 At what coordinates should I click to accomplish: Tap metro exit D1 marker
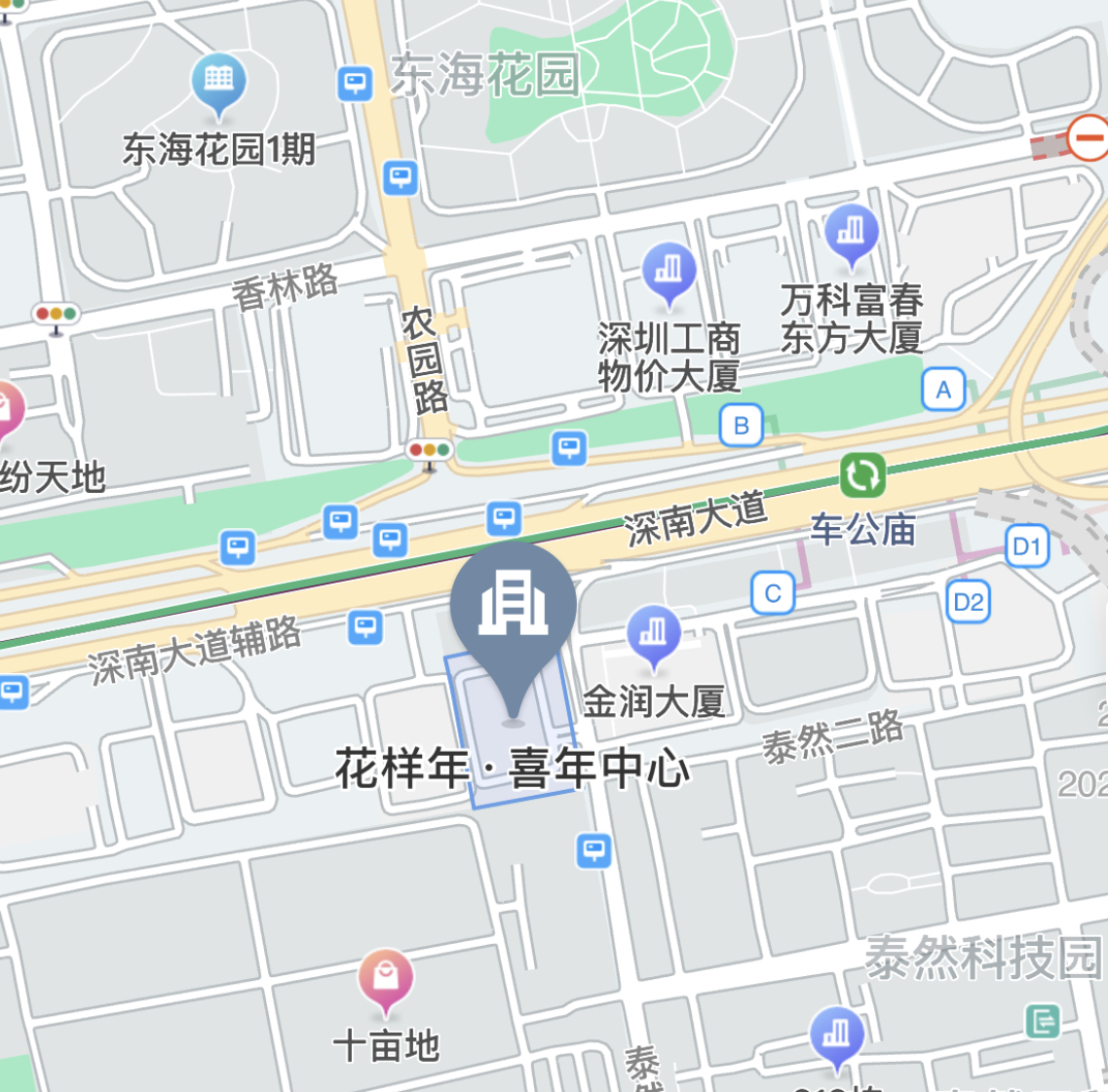1026,546
